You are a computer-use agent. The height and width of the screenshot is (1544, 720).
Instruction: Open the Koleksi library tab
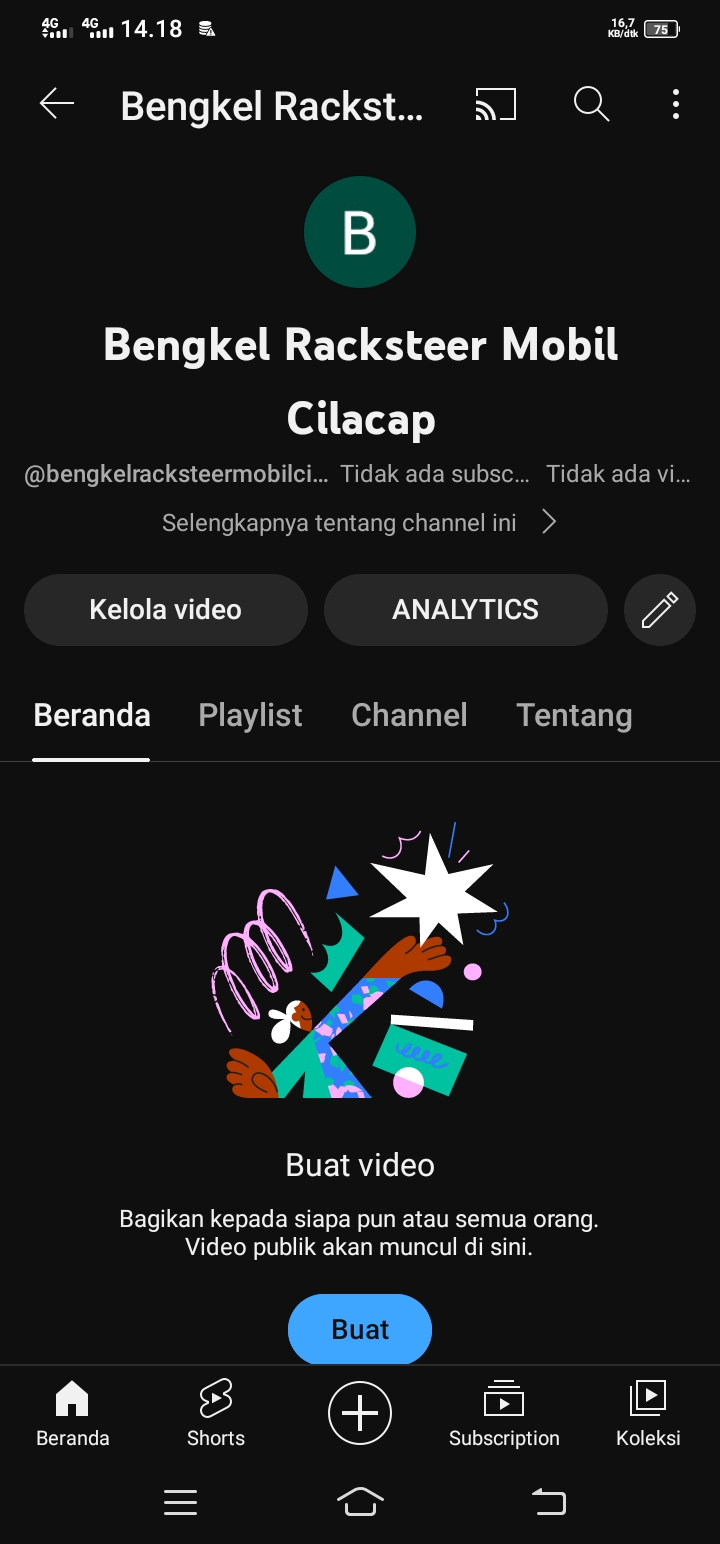[648, 1412]
